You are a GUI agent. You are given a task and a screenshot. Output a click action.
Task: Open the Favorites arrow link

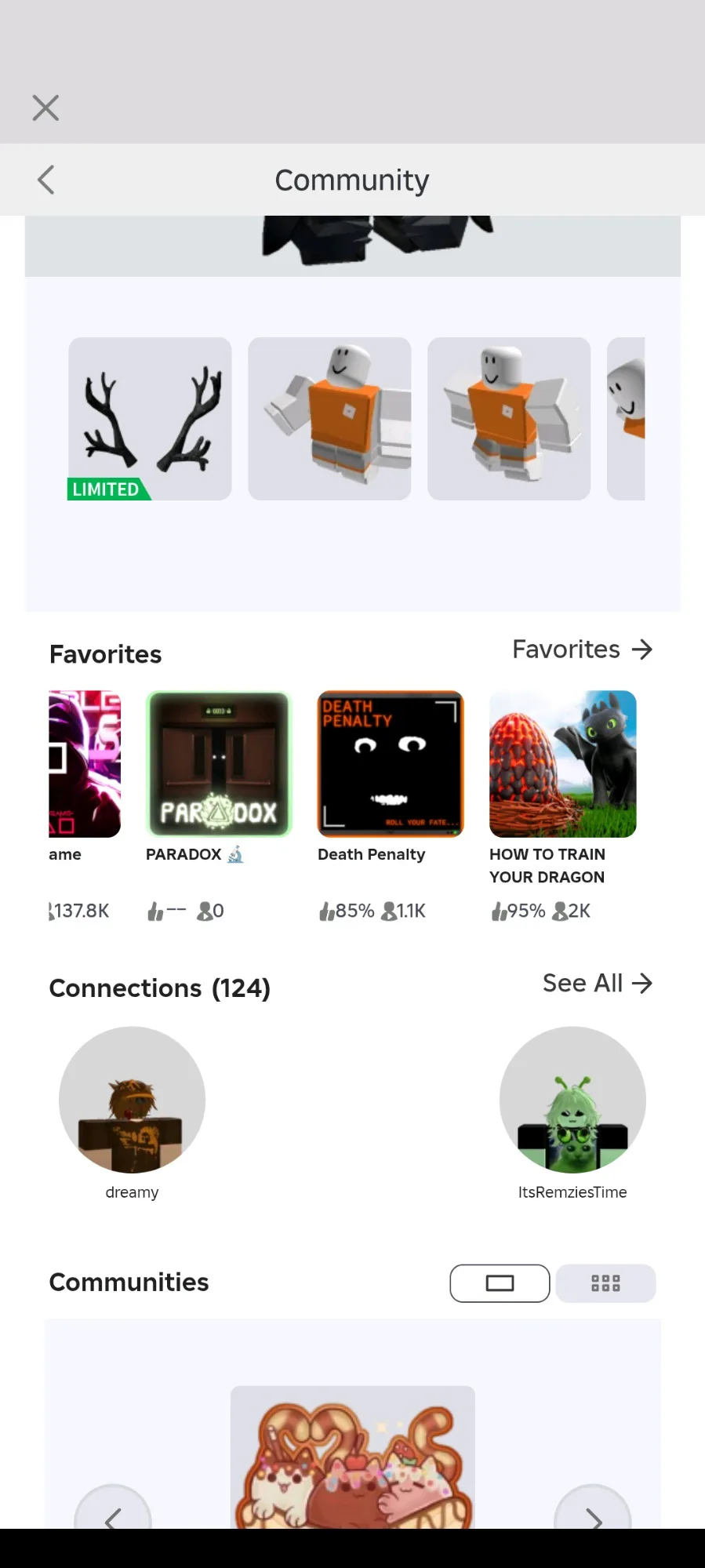pyautogui.click(x=582, y=649)
